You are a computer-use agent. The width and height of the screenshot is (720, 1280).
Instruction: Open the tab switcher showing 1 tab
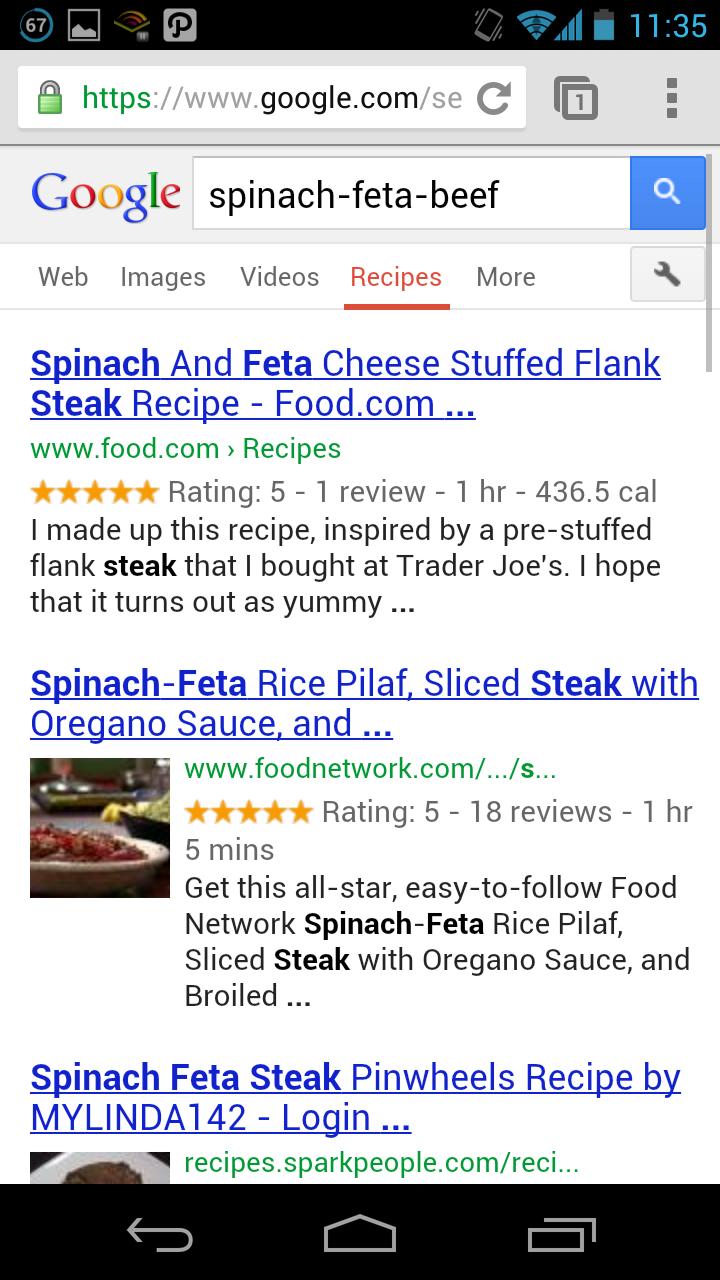pyautogui.click(x=578, y=96)
